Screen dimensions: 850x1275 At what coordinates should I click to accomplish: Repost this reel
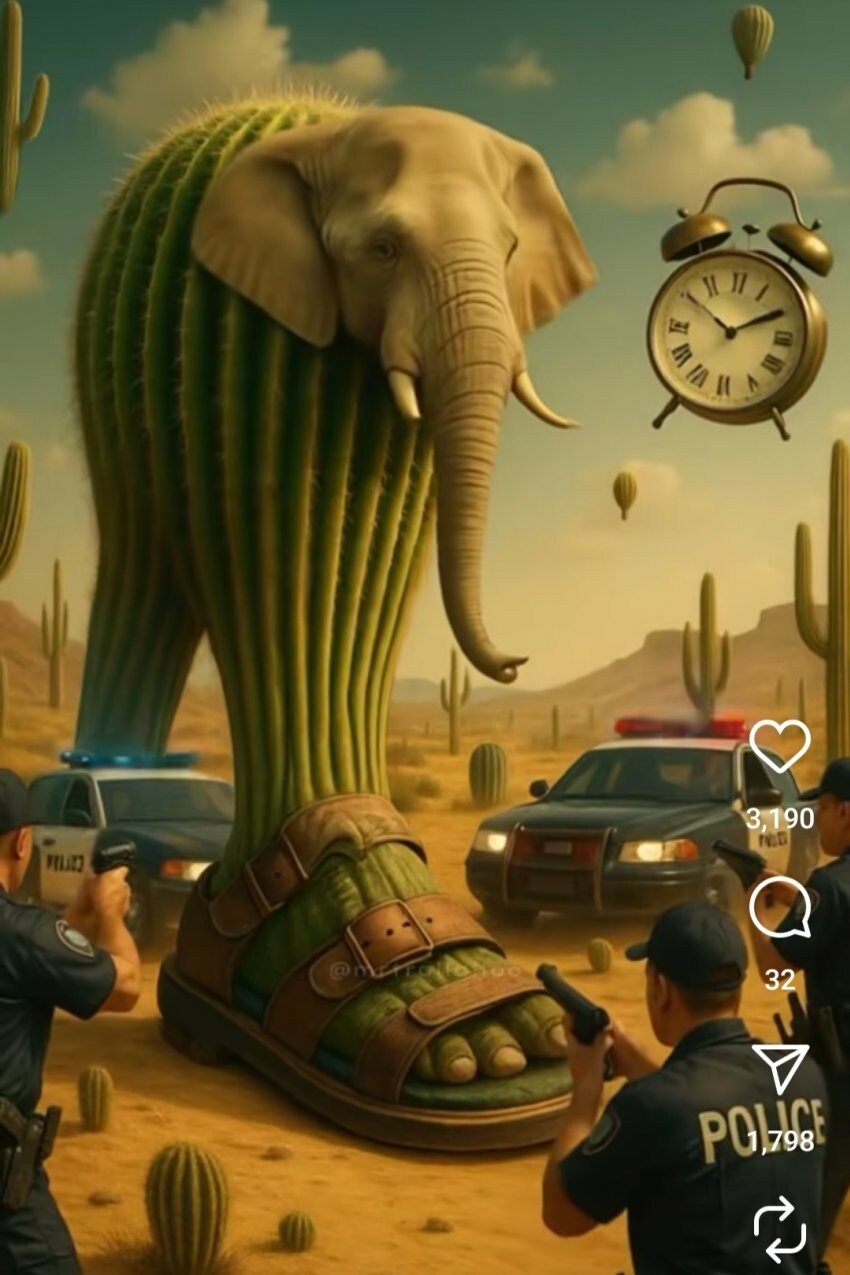pos(779,1229)
